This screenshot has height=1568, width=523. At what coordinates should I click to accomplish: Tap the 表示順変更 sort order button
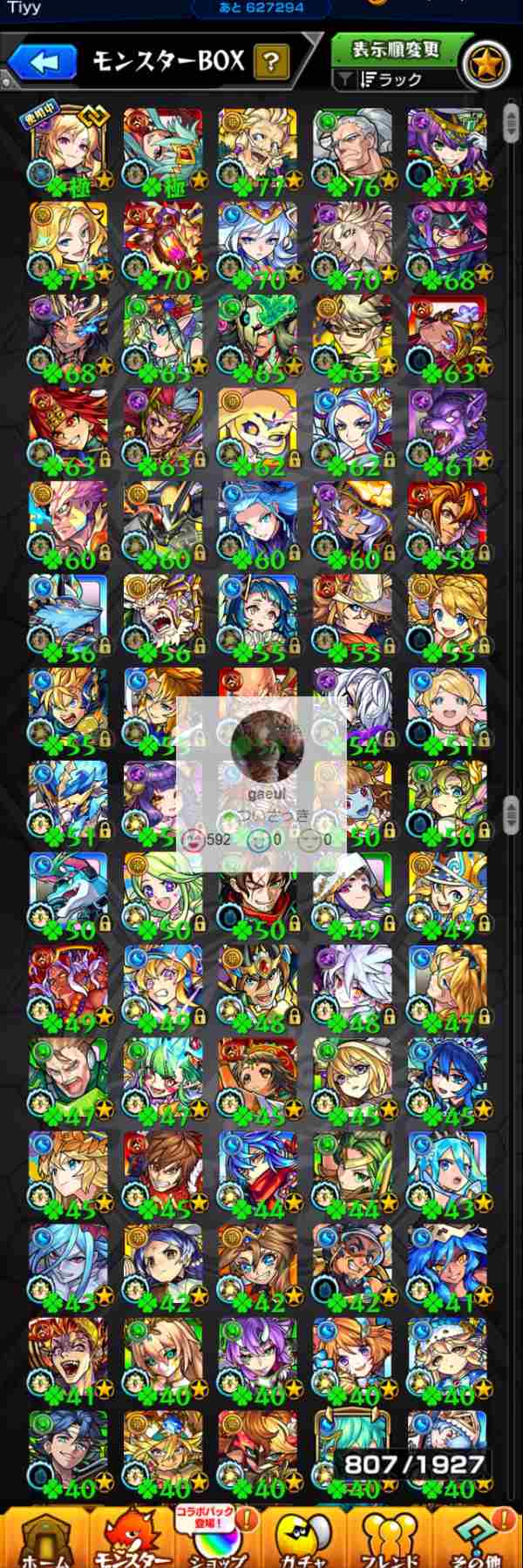click(396, 51)
